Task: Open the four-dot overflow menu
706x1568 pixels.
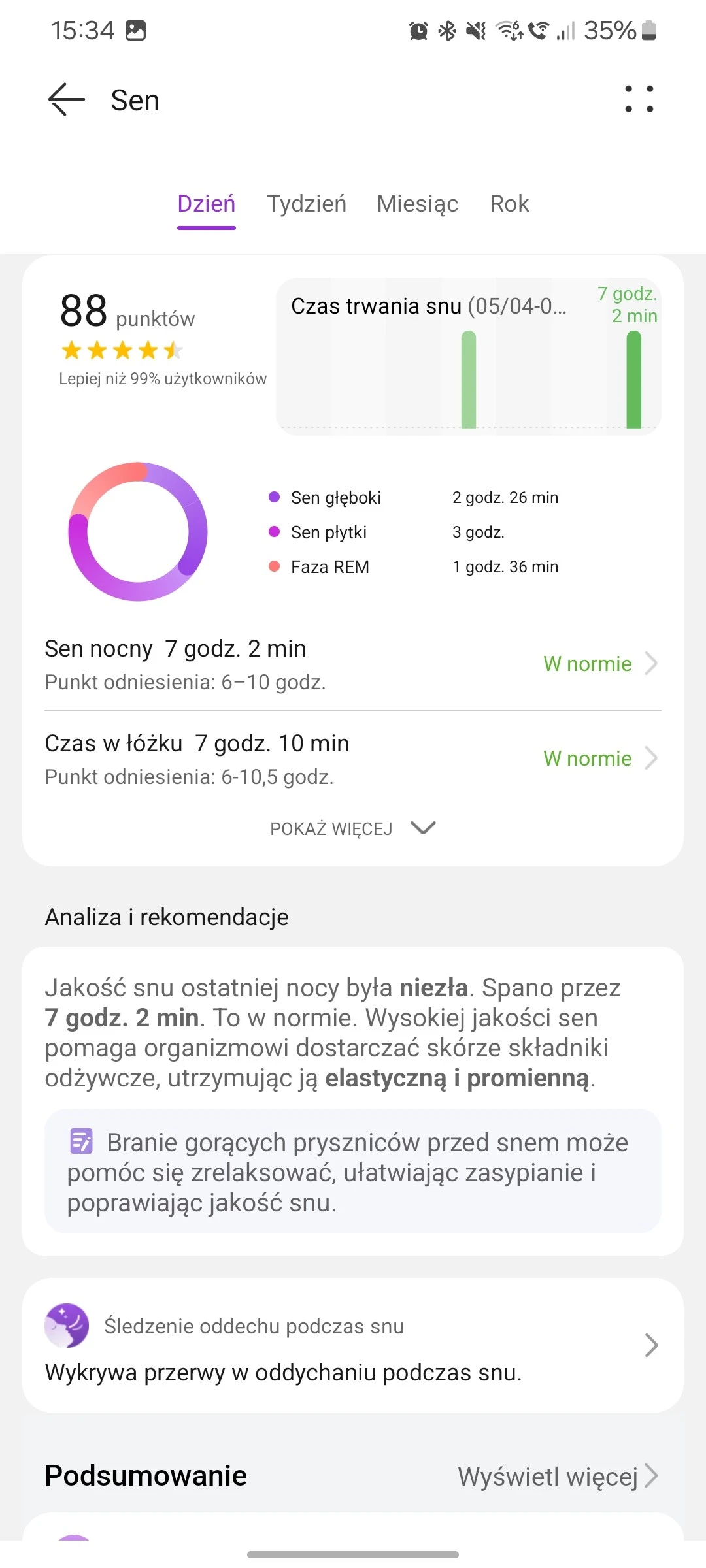Action: 639,99
